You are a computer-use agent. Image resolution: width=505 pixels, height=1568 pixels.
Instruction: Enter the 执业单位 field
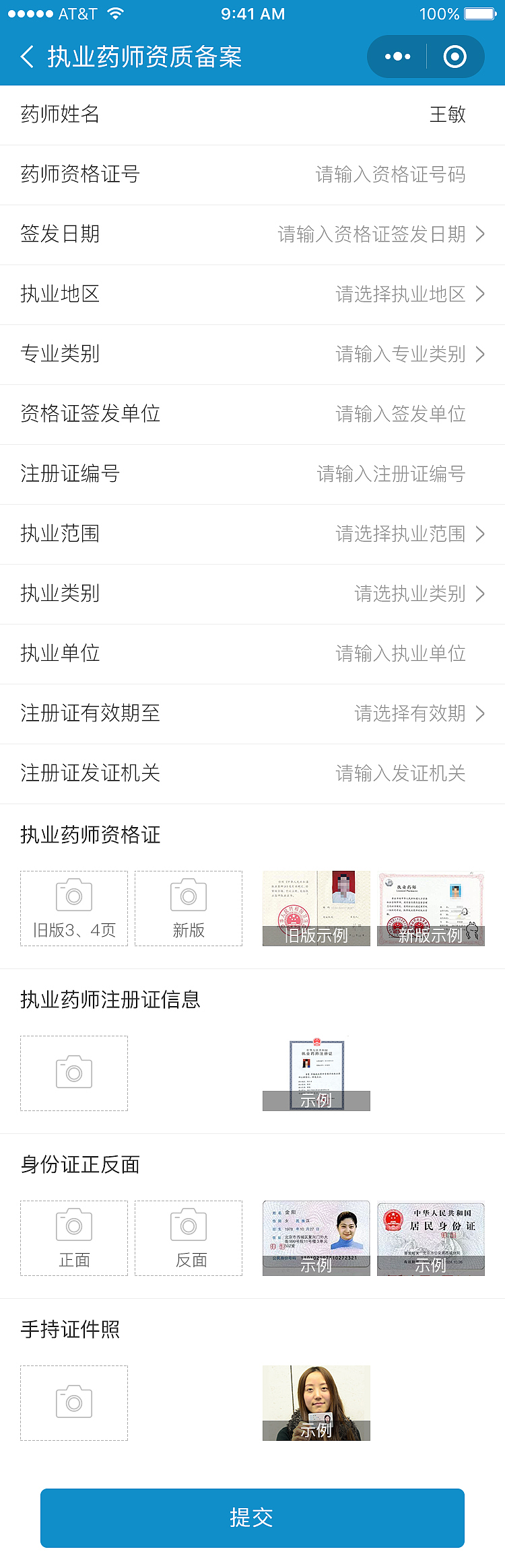point(401,653)
